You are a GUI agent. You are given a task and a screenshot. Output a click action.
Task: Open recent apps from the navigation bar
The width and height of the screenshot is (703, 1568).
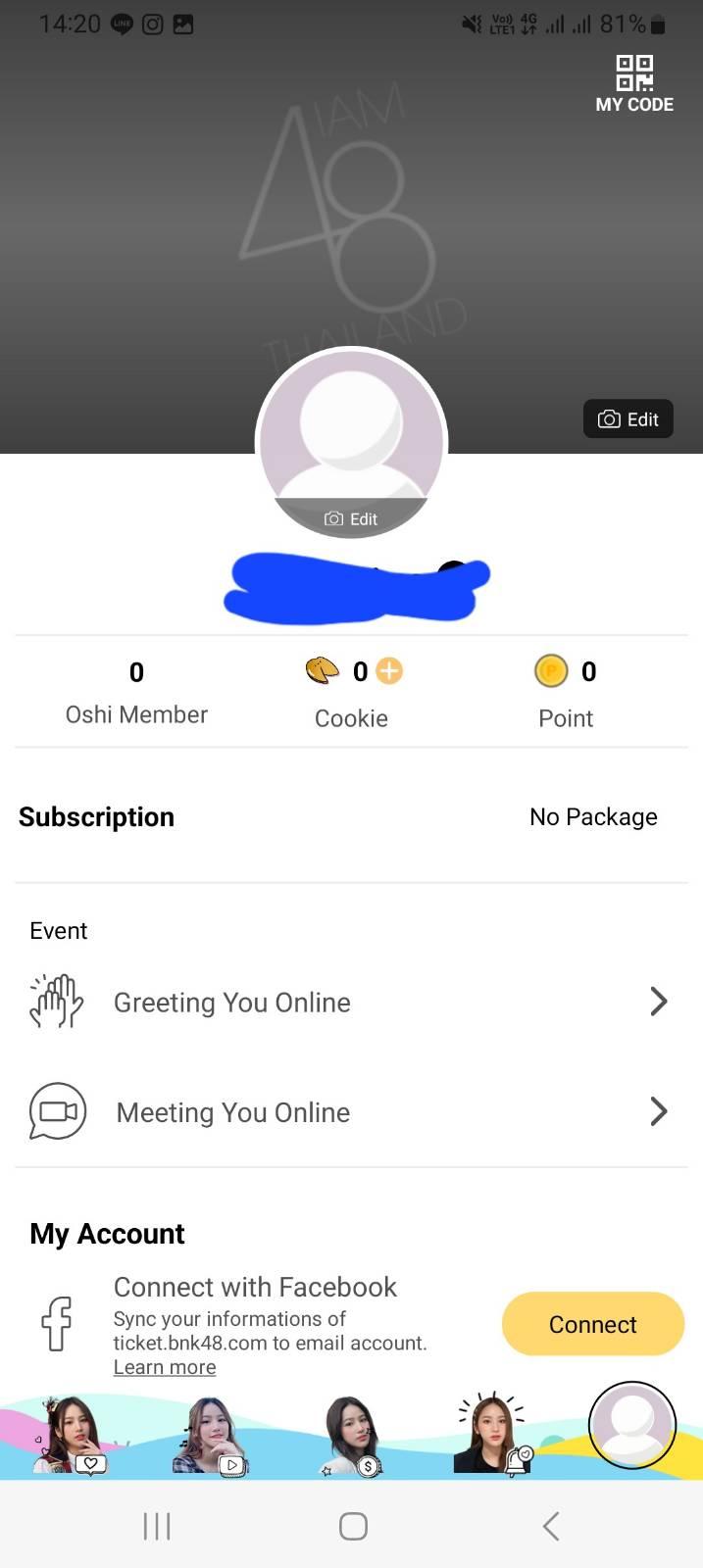(157, 1526)
